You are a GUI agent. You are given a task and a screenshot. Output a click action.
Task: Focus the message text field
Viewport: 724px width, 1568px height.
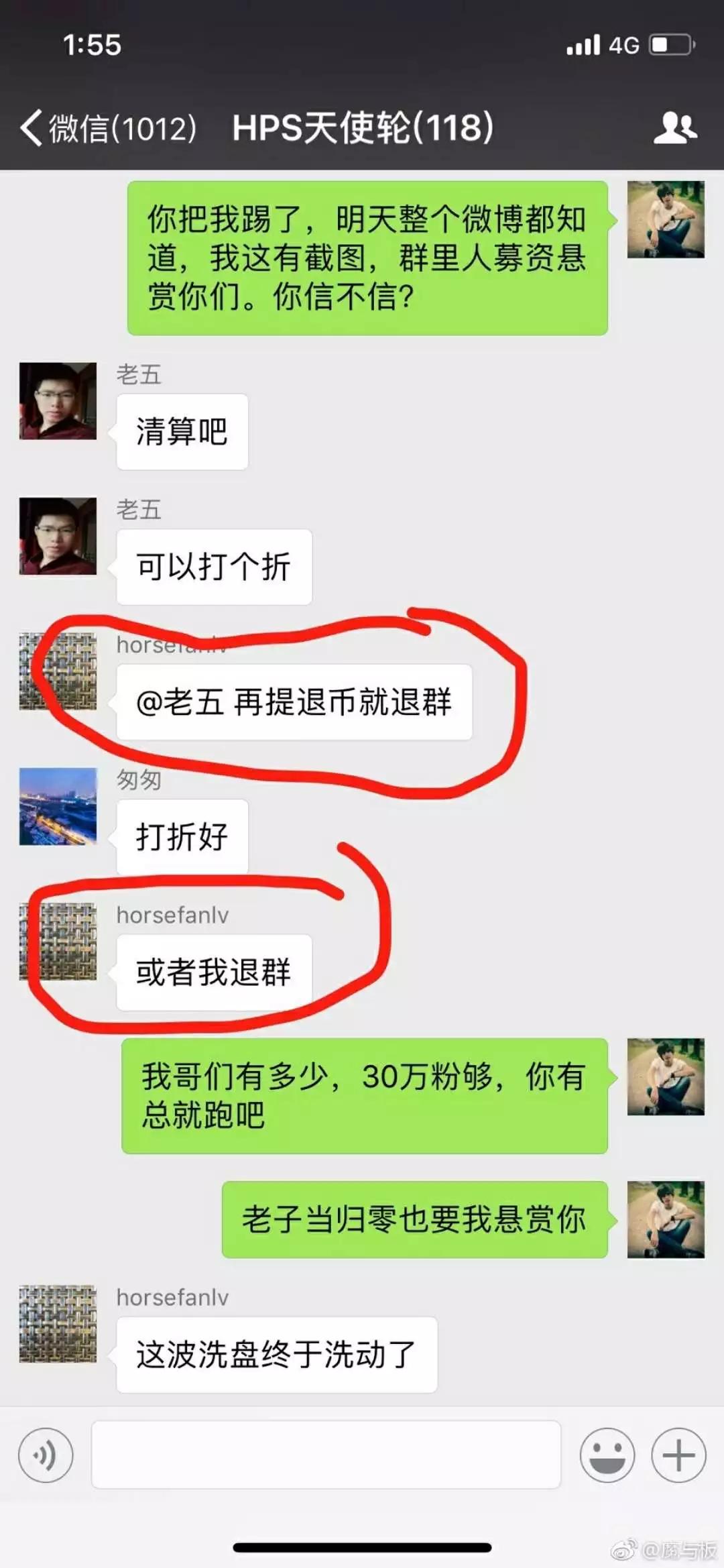click(326, 1455)
